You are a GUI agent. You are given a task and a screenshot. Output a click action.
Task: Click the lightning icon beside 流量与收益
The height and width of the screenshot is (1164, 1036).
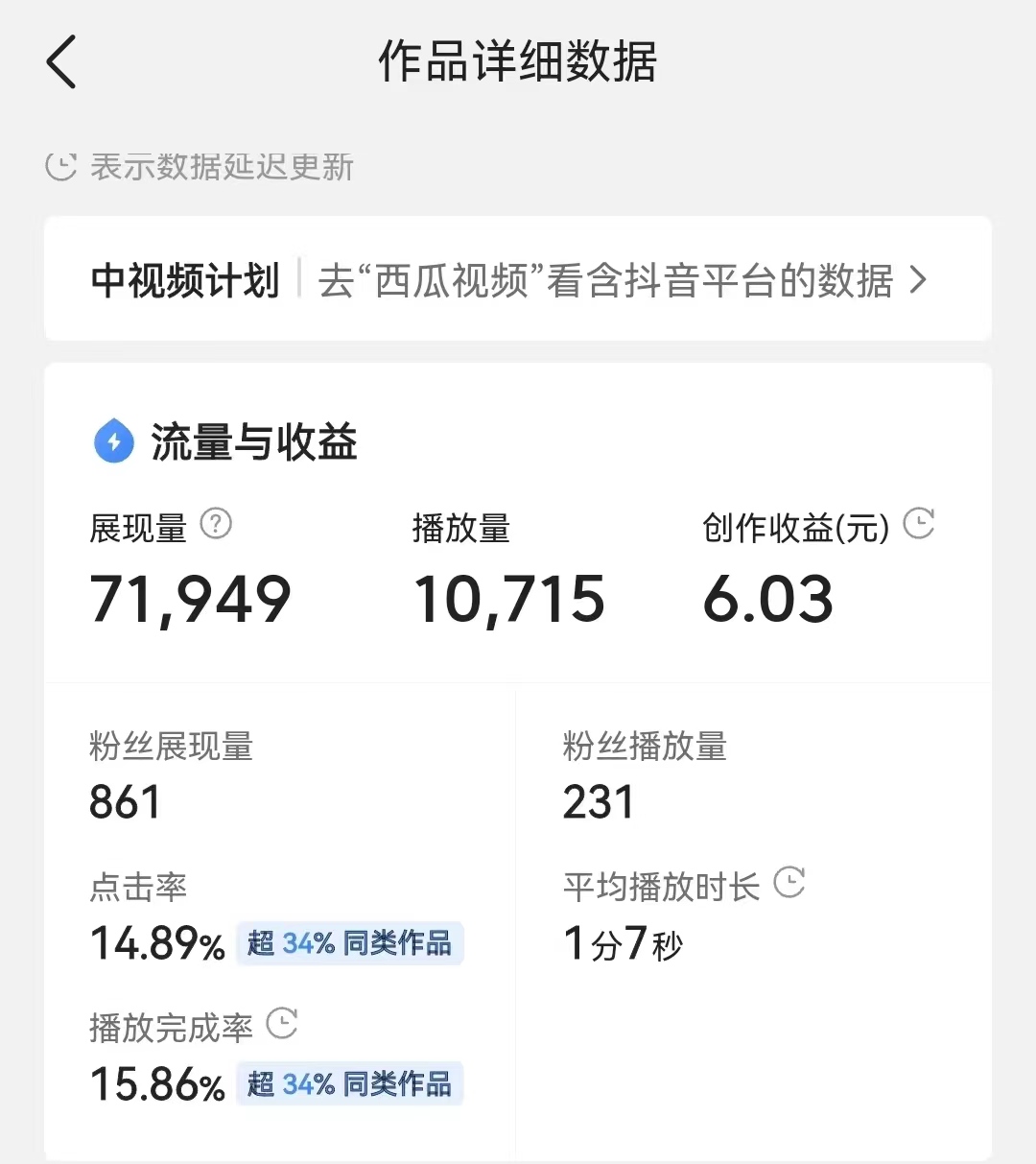(x=112, y=442)
